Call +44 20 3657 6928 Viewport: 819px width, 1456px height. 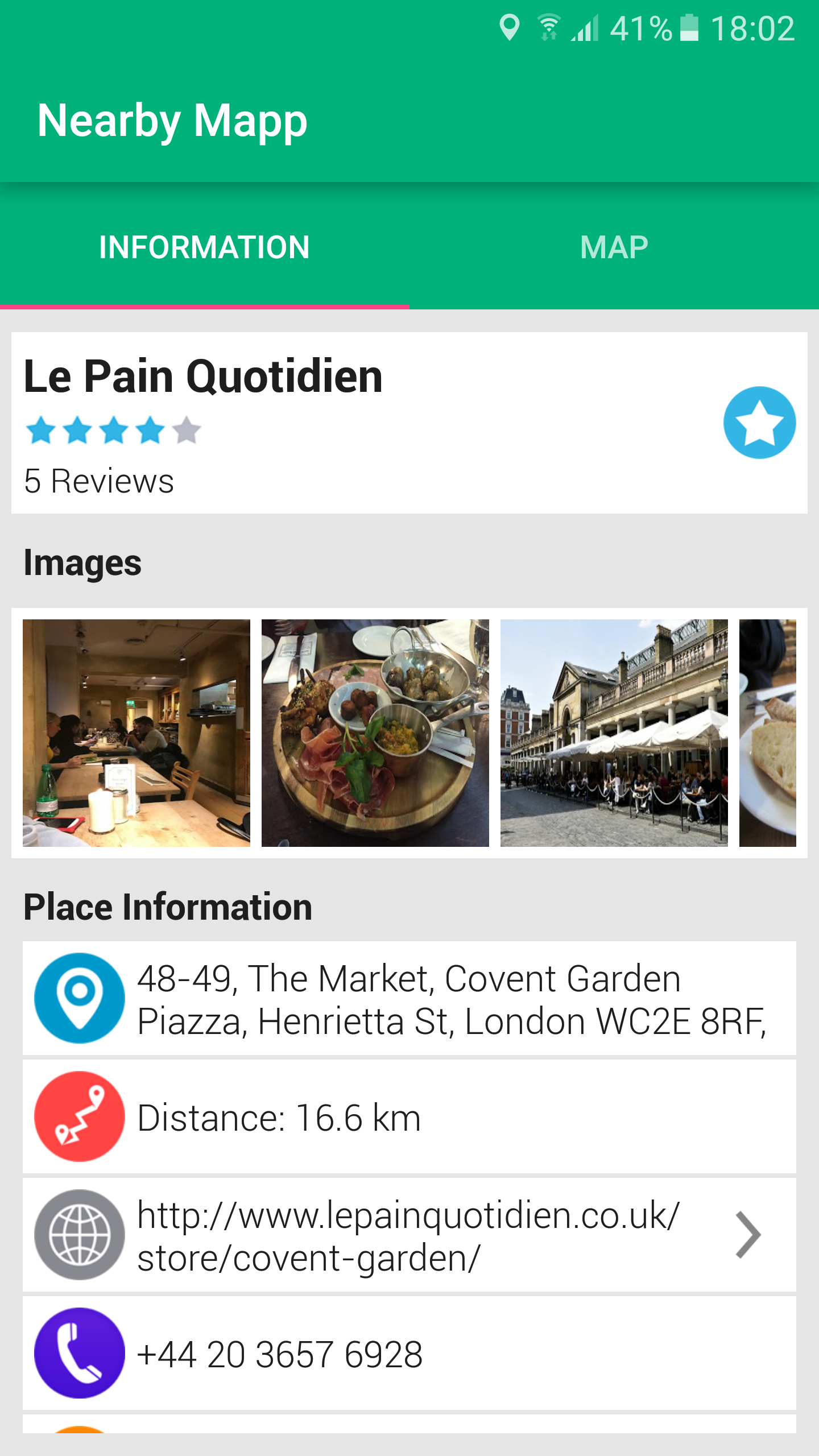(x=409, y=1354)
